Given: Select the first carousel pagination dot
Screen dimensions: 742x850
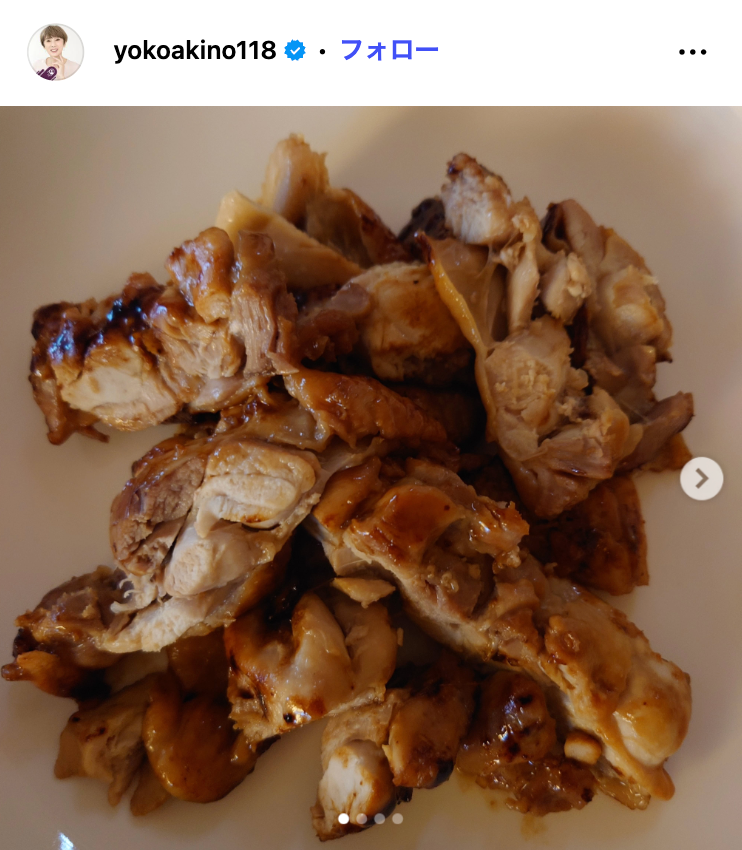Looking at the screenshot, I should [x=343, y=819].
